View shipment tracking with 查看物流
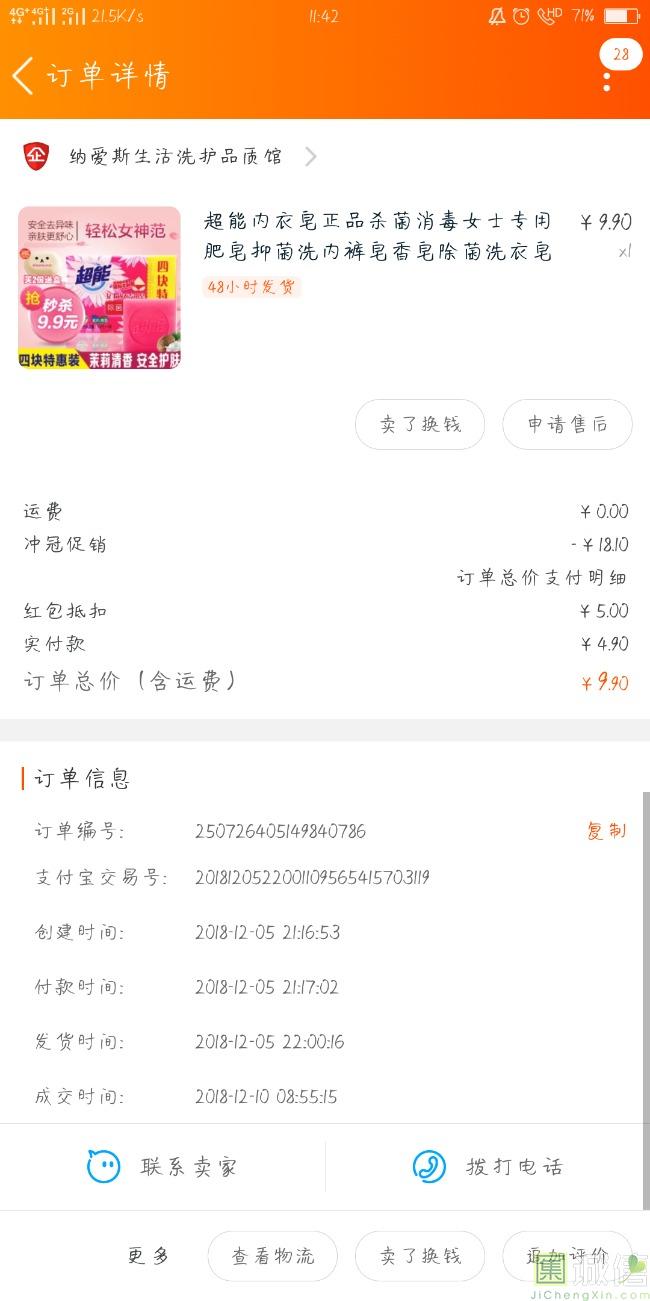This screenshot has width=650, height=1301. (x=273, y=1256)
